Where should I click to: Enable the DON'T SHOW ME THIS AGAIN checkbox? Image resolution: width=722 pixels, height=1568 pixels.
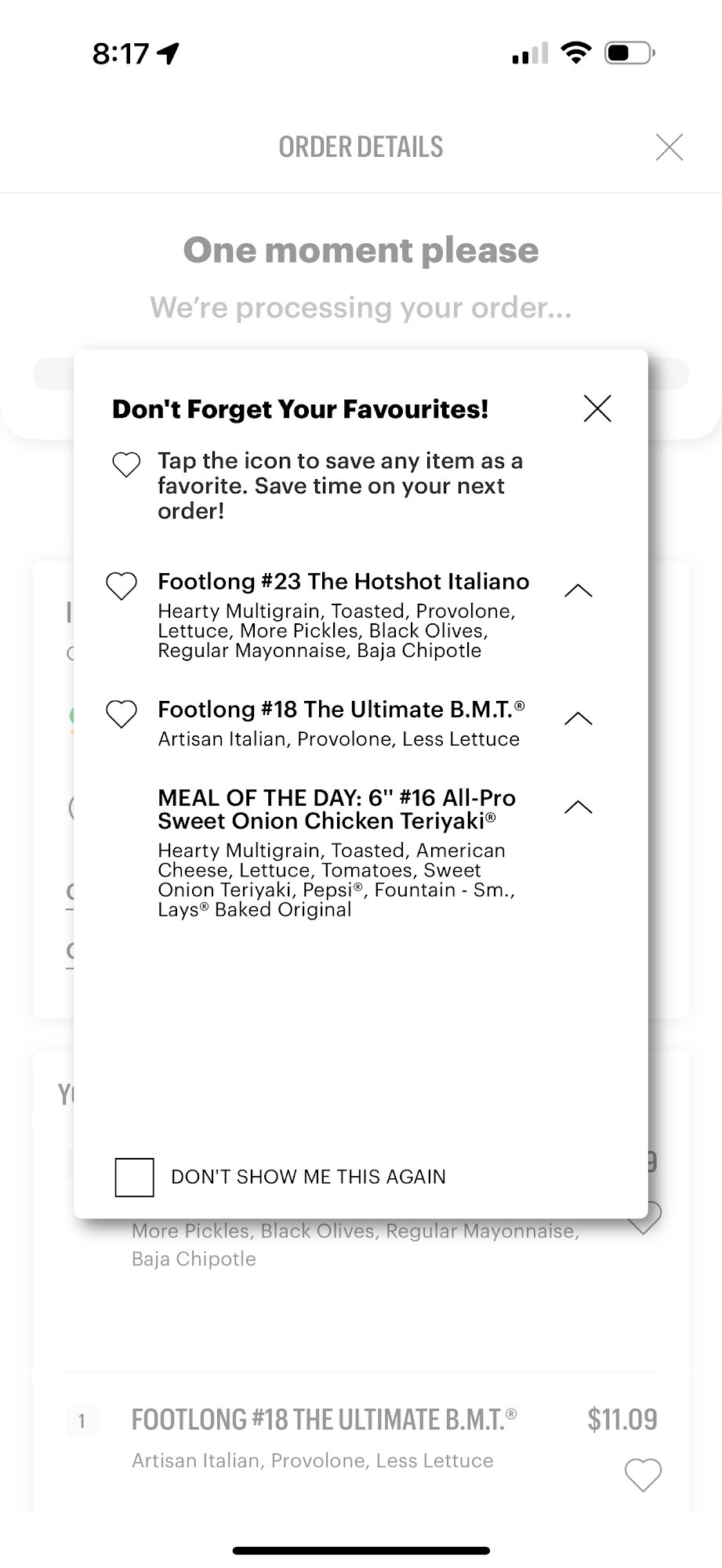133,1176
